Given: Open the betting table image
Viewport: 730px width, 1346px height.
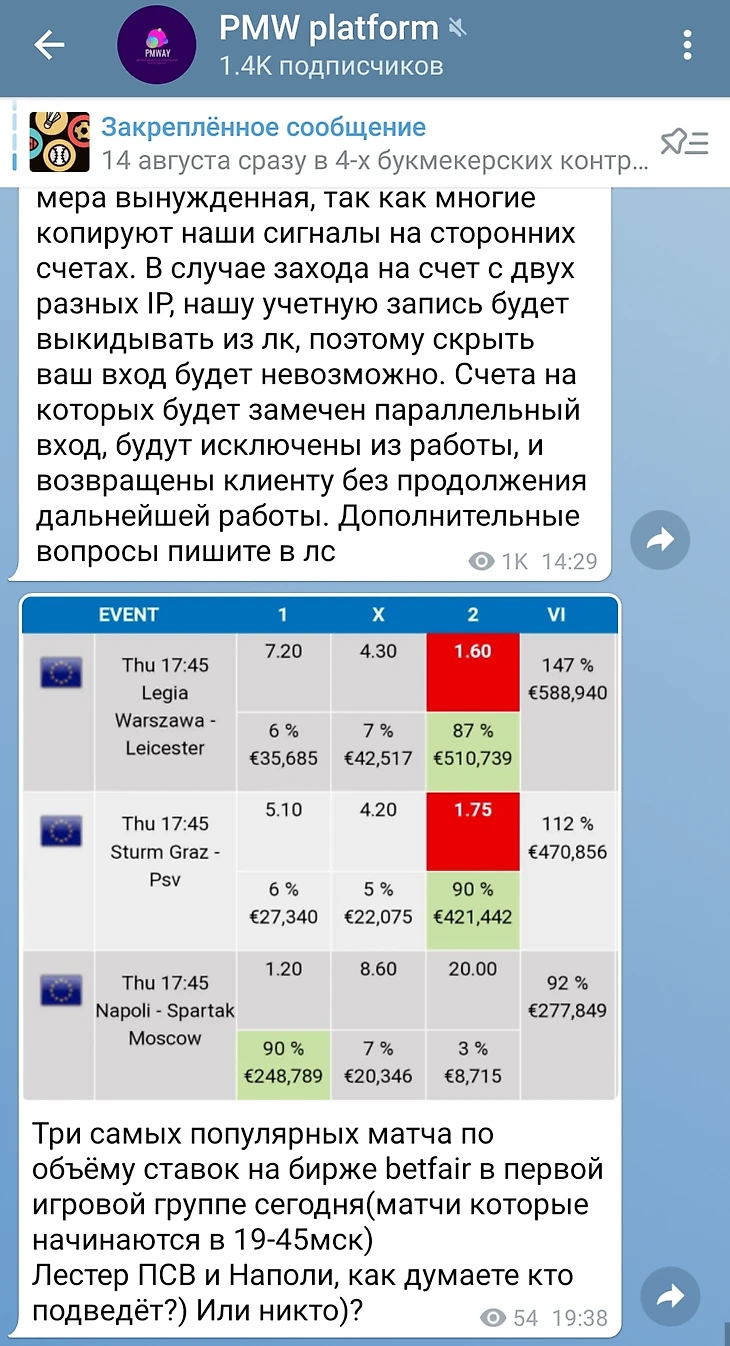Looking at the screenshot, I should [320, 848].
